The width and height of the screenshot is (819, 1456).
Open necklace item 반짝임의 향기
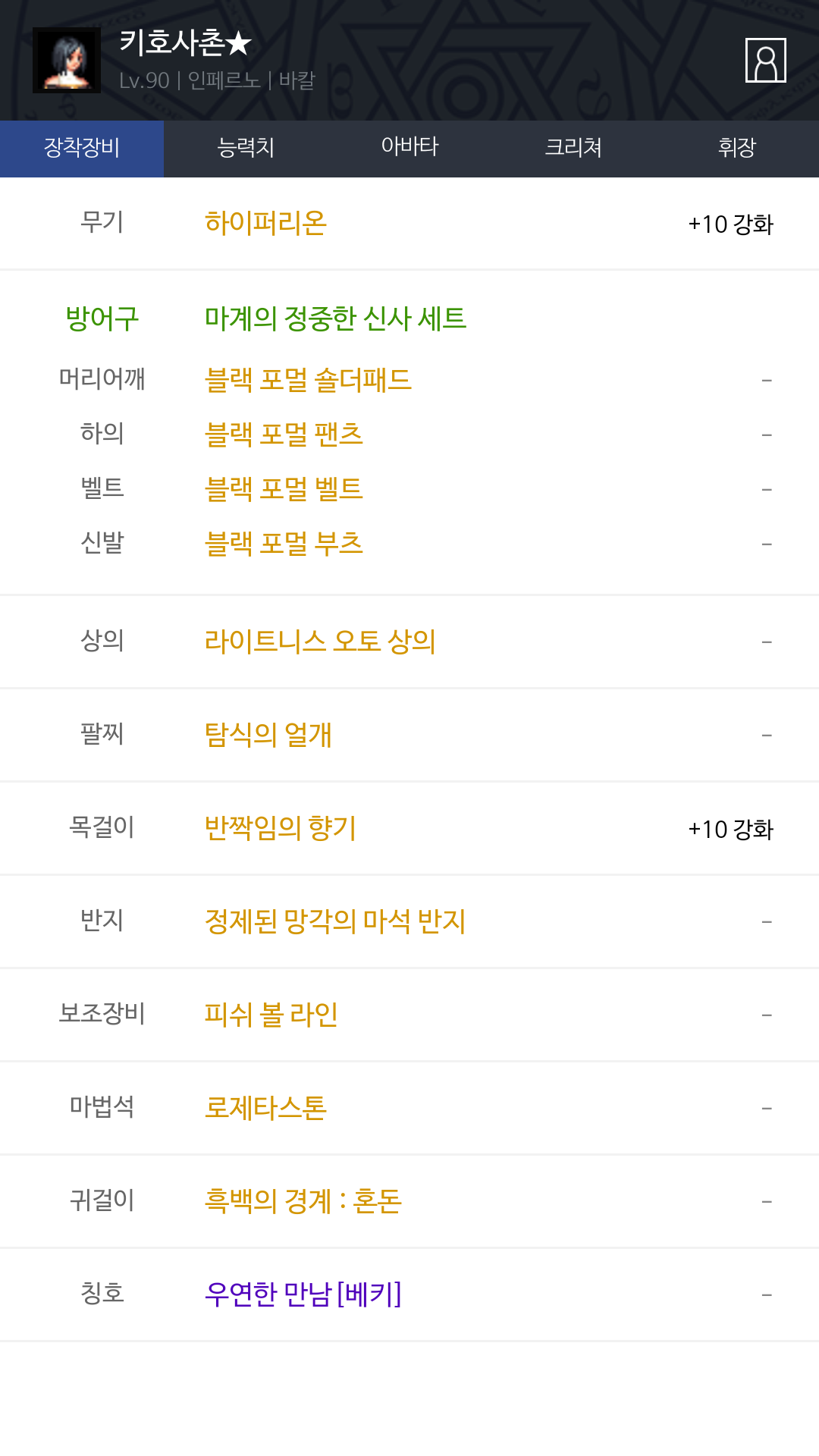280,828
